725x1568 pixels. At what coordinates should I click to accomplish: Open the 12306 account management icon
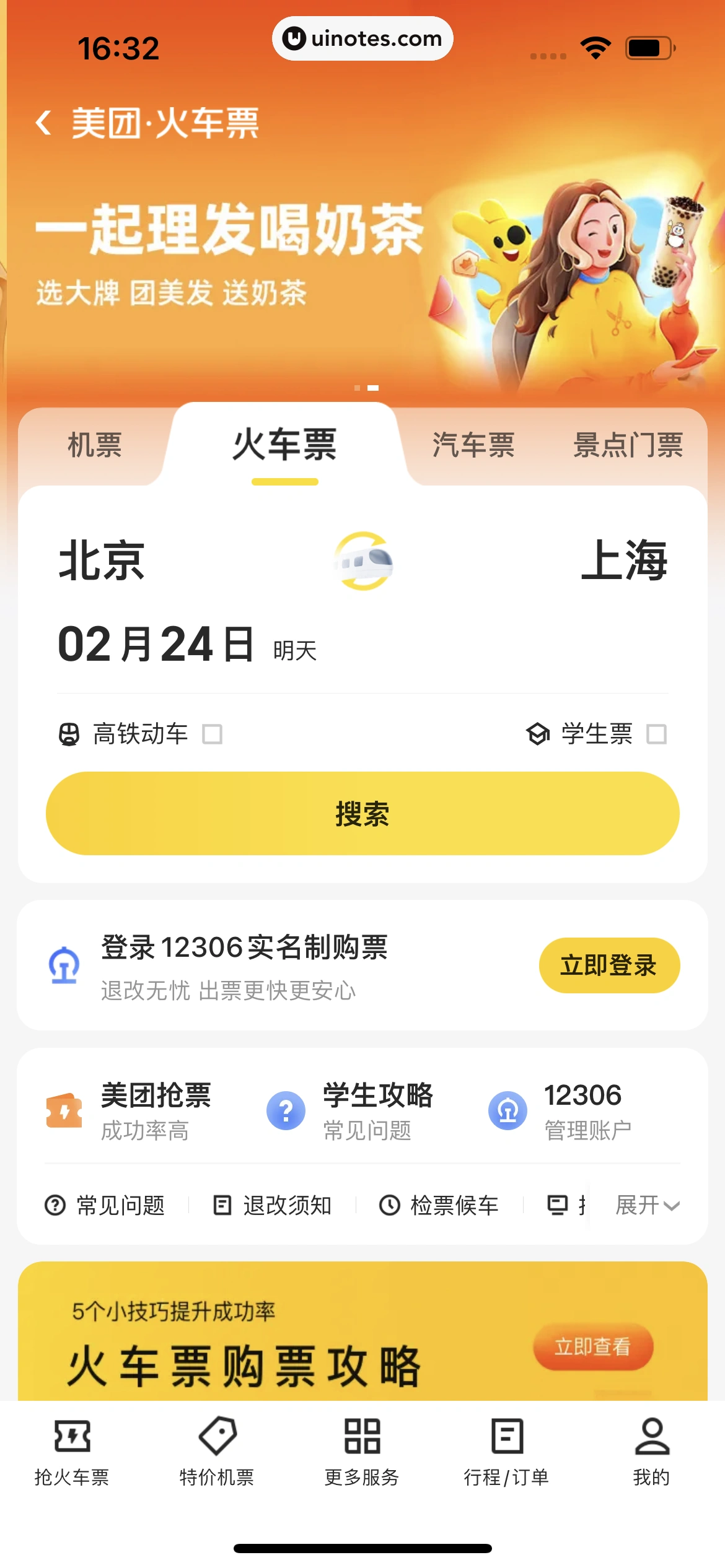point(508,1110)
